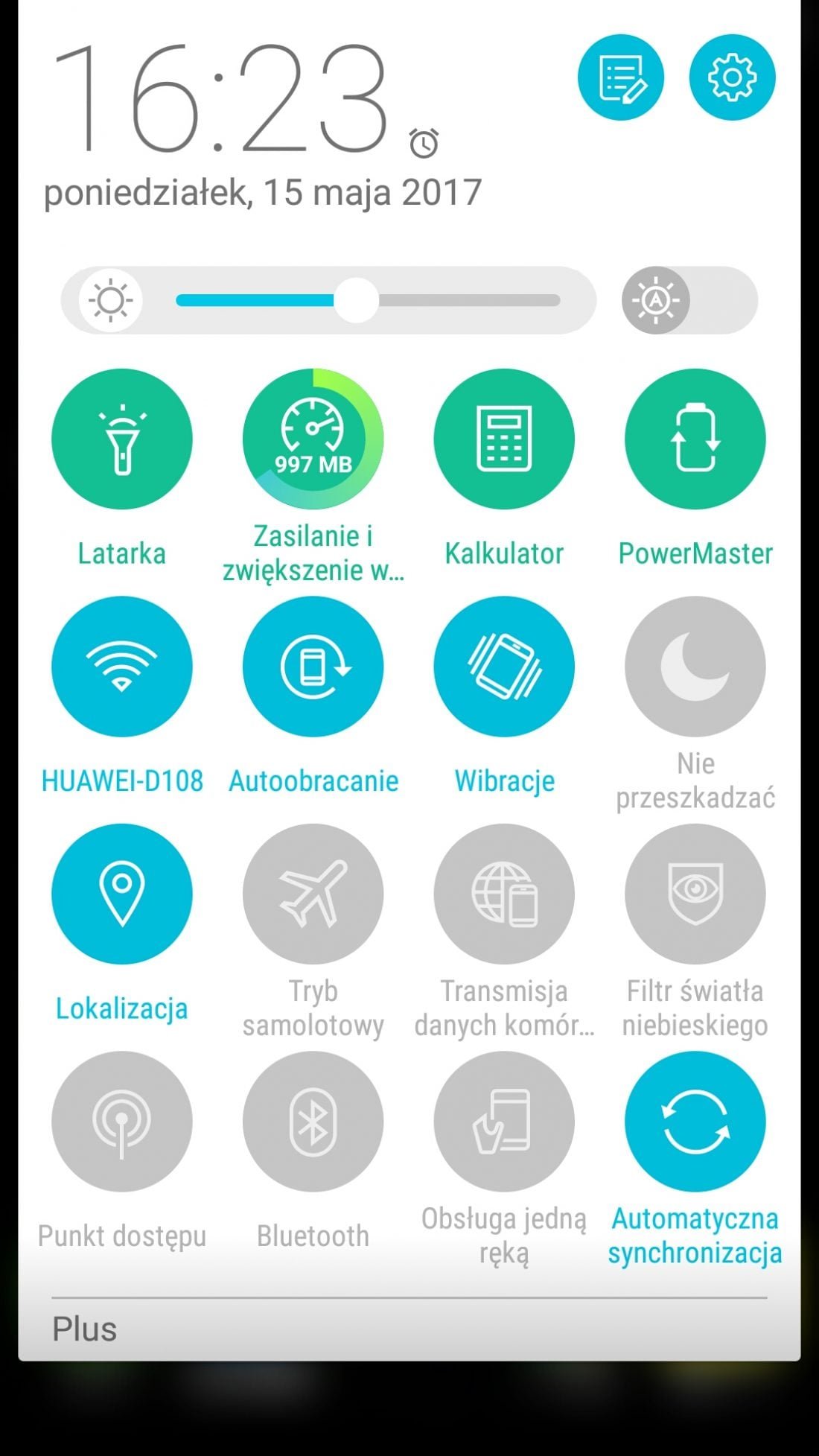819x1456 pixels.
Task: Turn on Punkt dostępu hotspot
Action: (x=122, y=1121)
